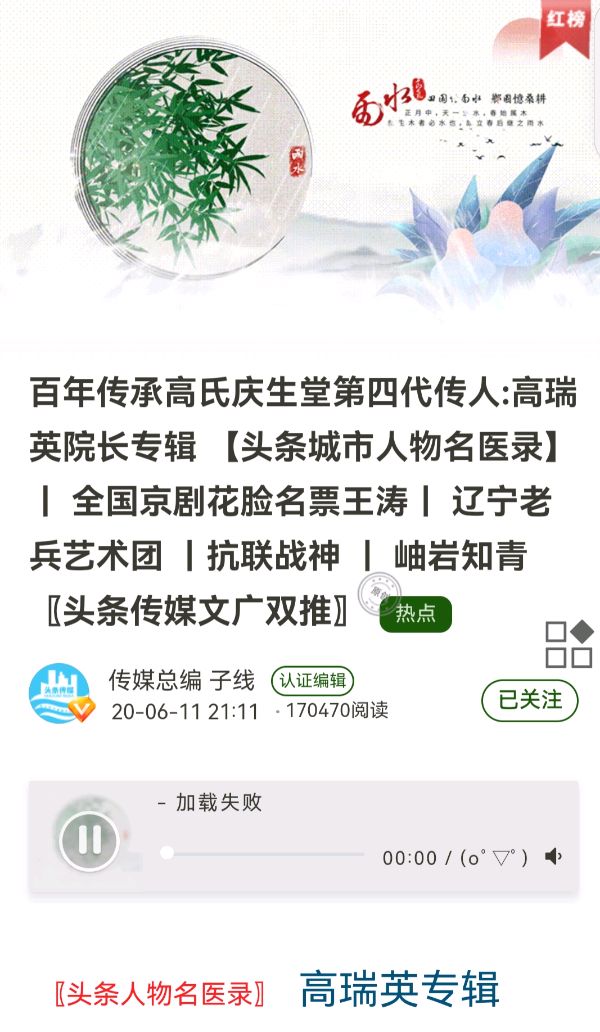Open the 传媒总编 子线 author avatar
Image resolution: width=600 pixels, height=1032 pixels.
pyautogui.click(x=59, y=694)
